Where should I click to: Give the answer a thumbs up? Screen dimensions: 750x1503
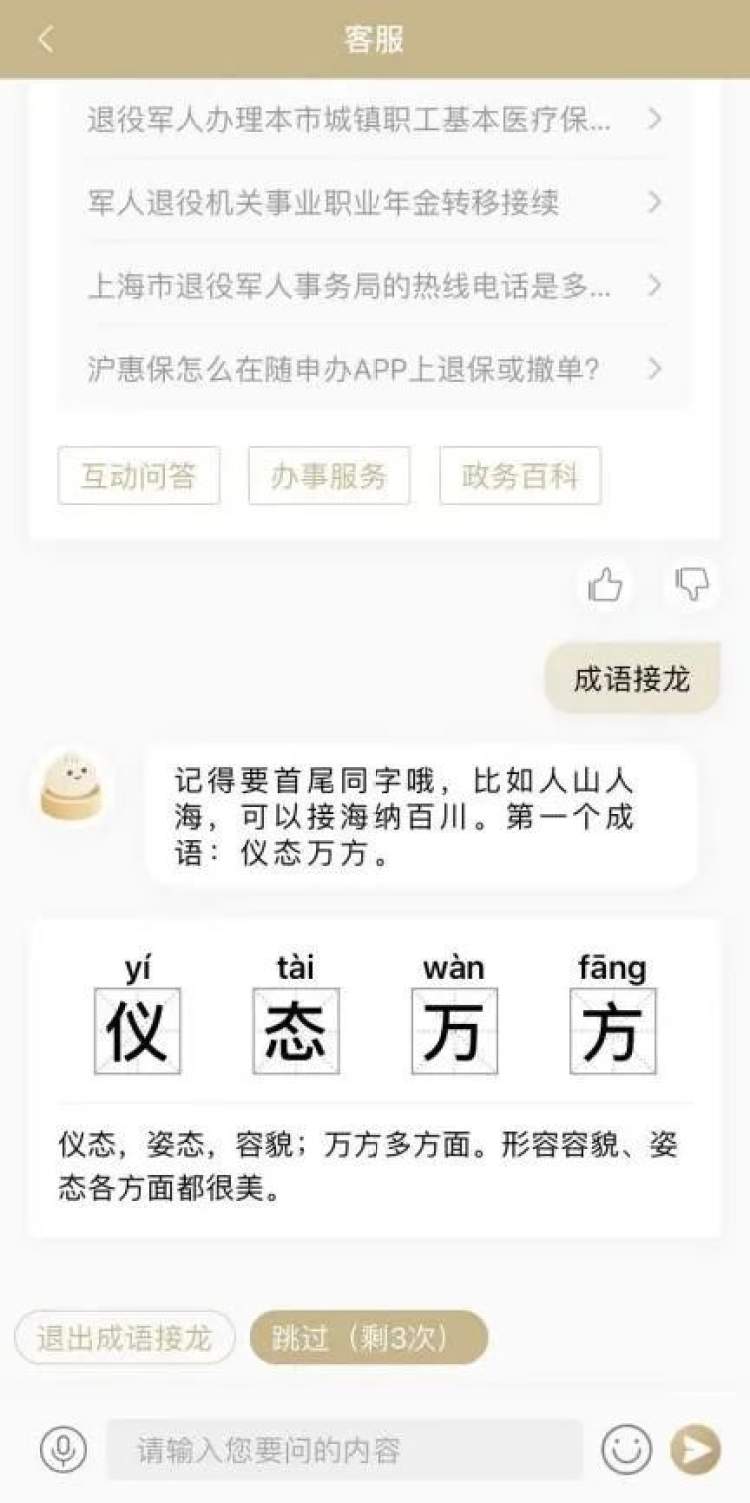tap(606, 585)
